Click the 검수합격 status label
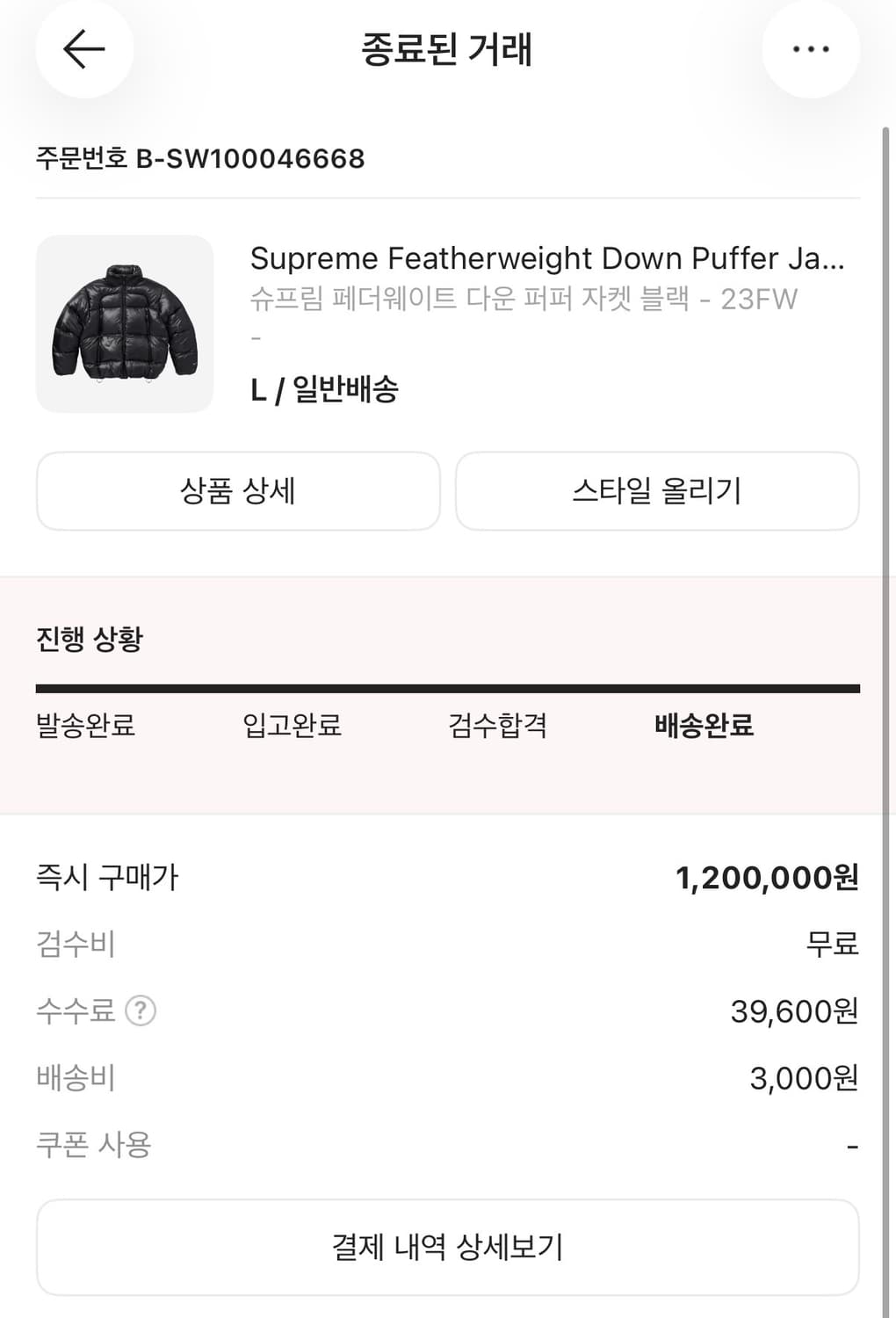 click(497, 727)
